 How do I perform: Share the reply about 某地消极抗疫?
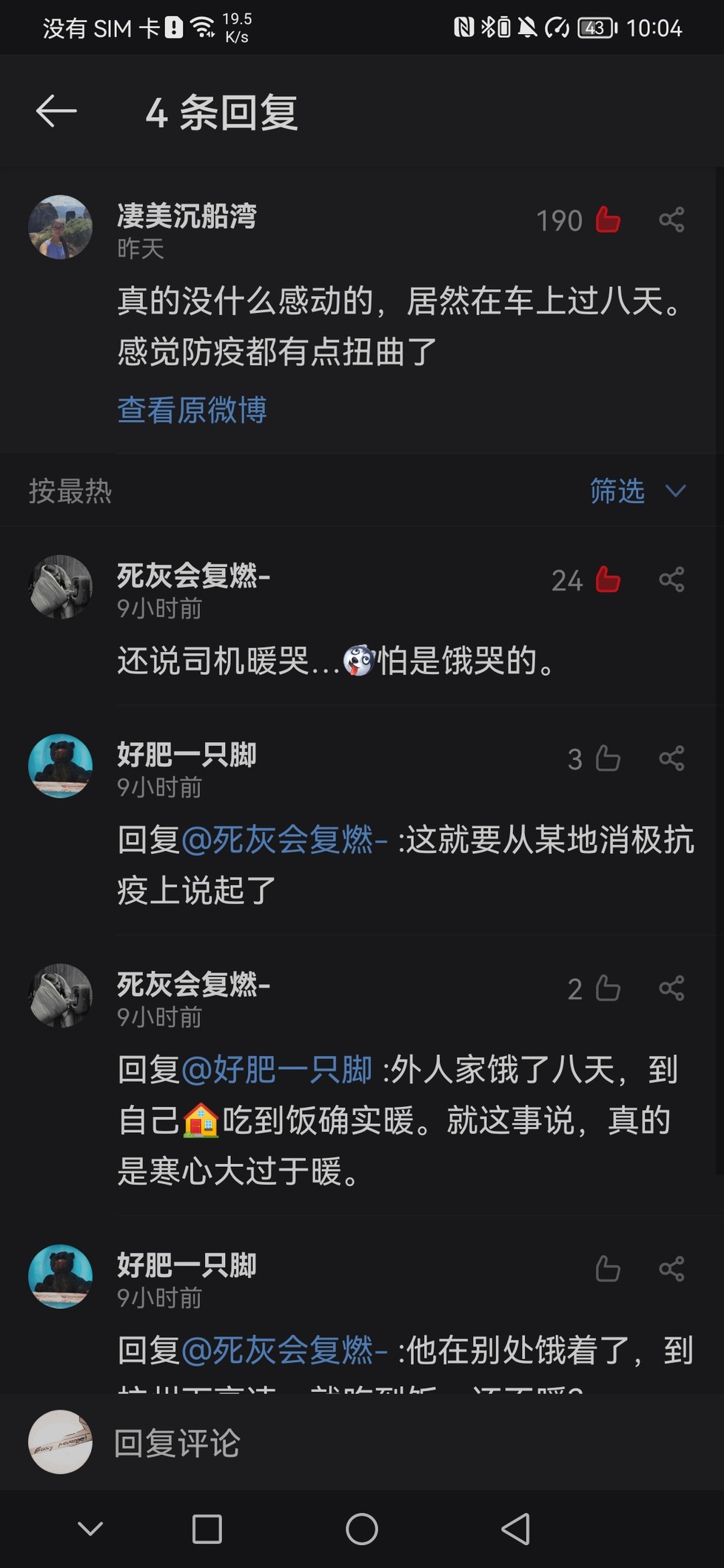pos(671,758)
